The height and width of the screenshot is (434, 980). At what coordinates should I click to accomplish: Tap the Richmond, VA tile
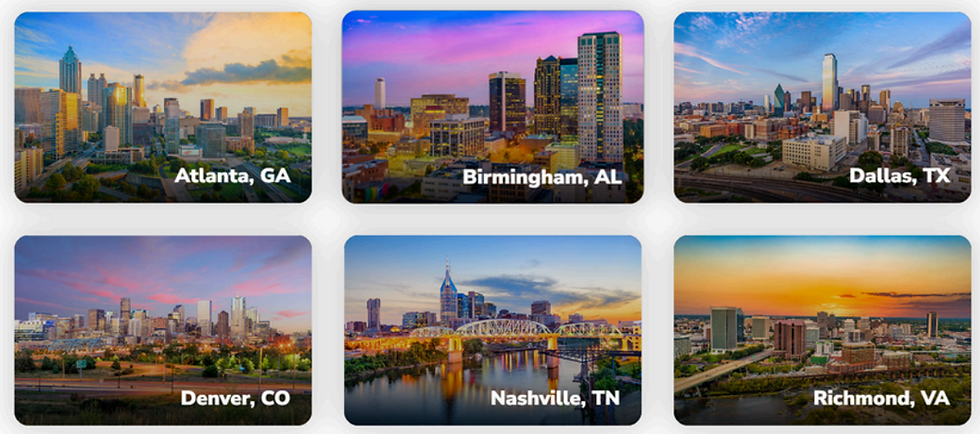822,330
